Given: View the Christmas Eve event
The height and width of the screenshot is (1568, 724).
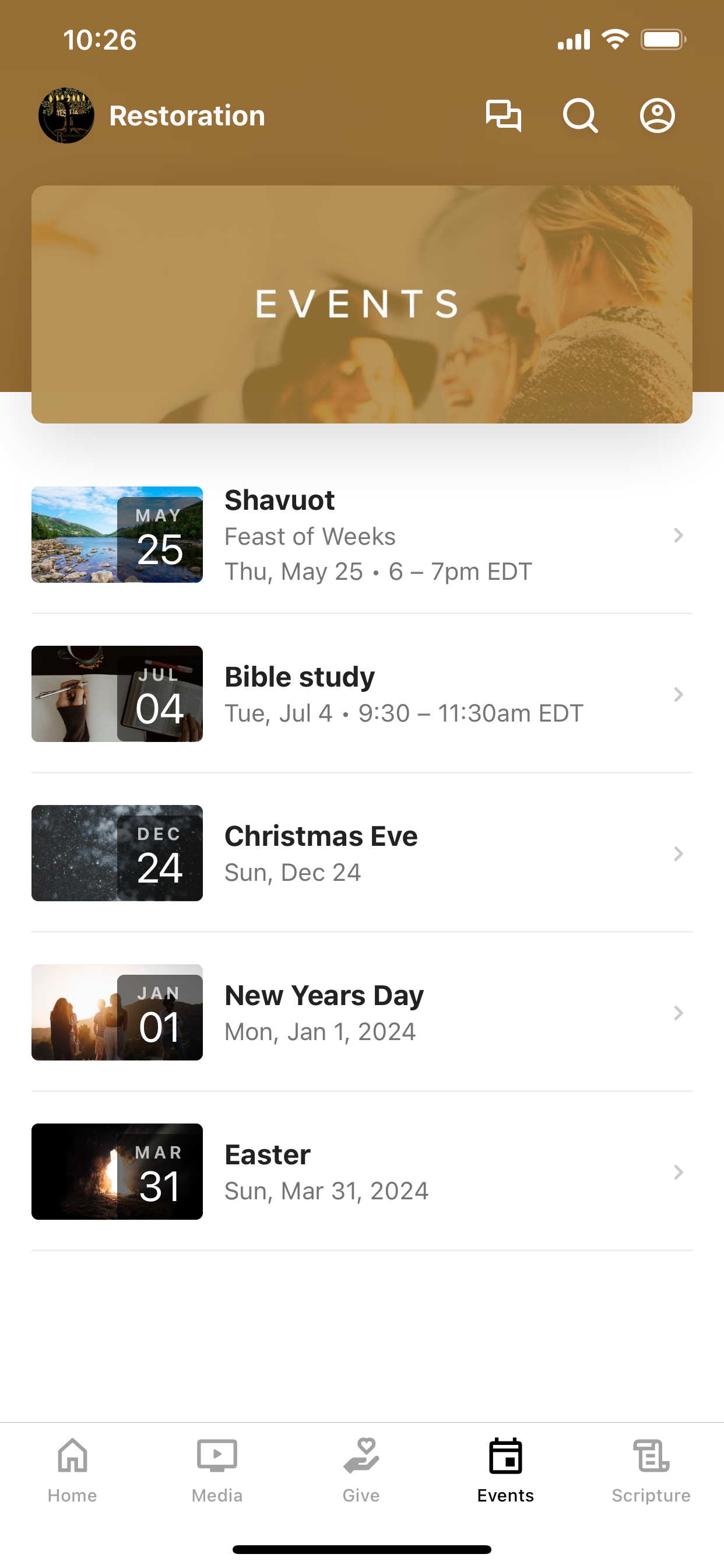Looking at the screenshot, I should click(362, 853).
